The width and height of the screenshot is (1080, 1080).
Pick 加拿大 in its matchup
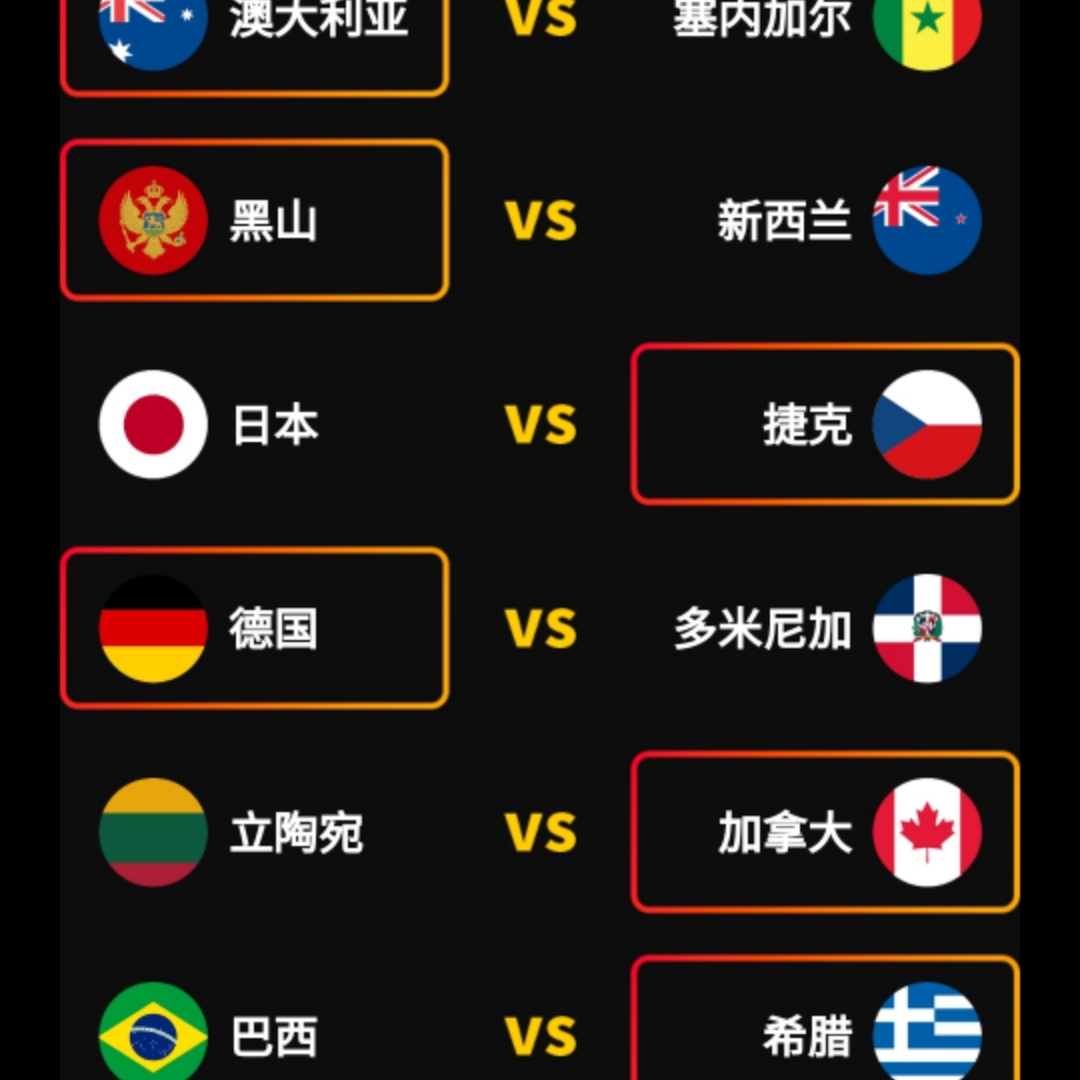point(825,832)
